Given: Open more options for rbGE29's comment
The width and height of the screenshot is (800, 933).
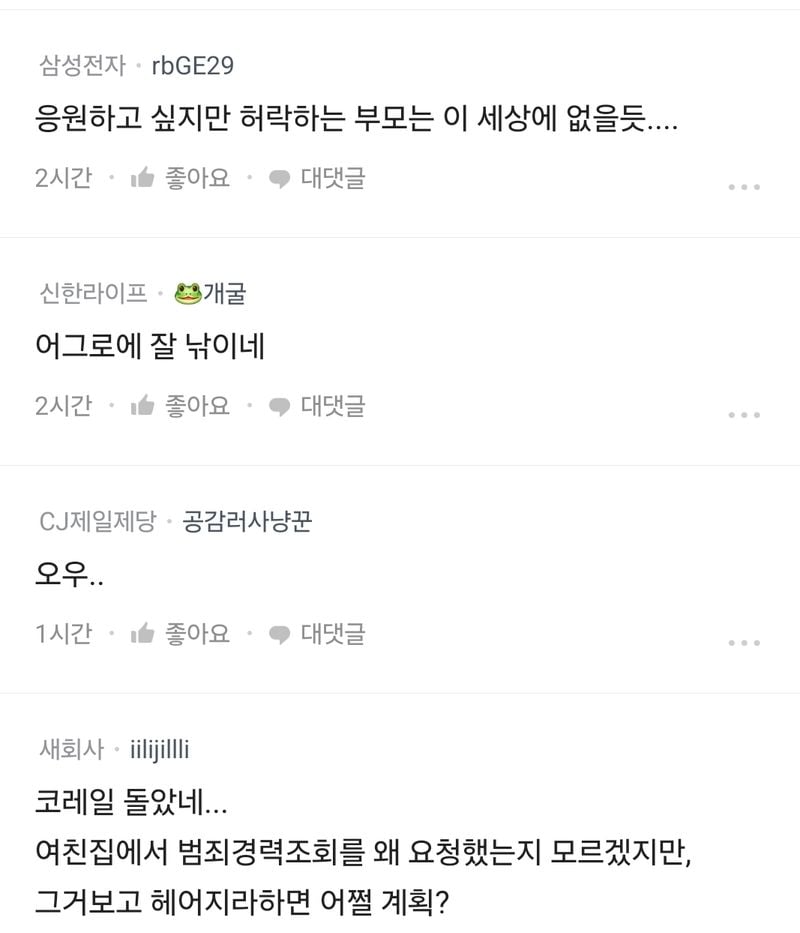Looking at the screenshot, I should 744,187.
